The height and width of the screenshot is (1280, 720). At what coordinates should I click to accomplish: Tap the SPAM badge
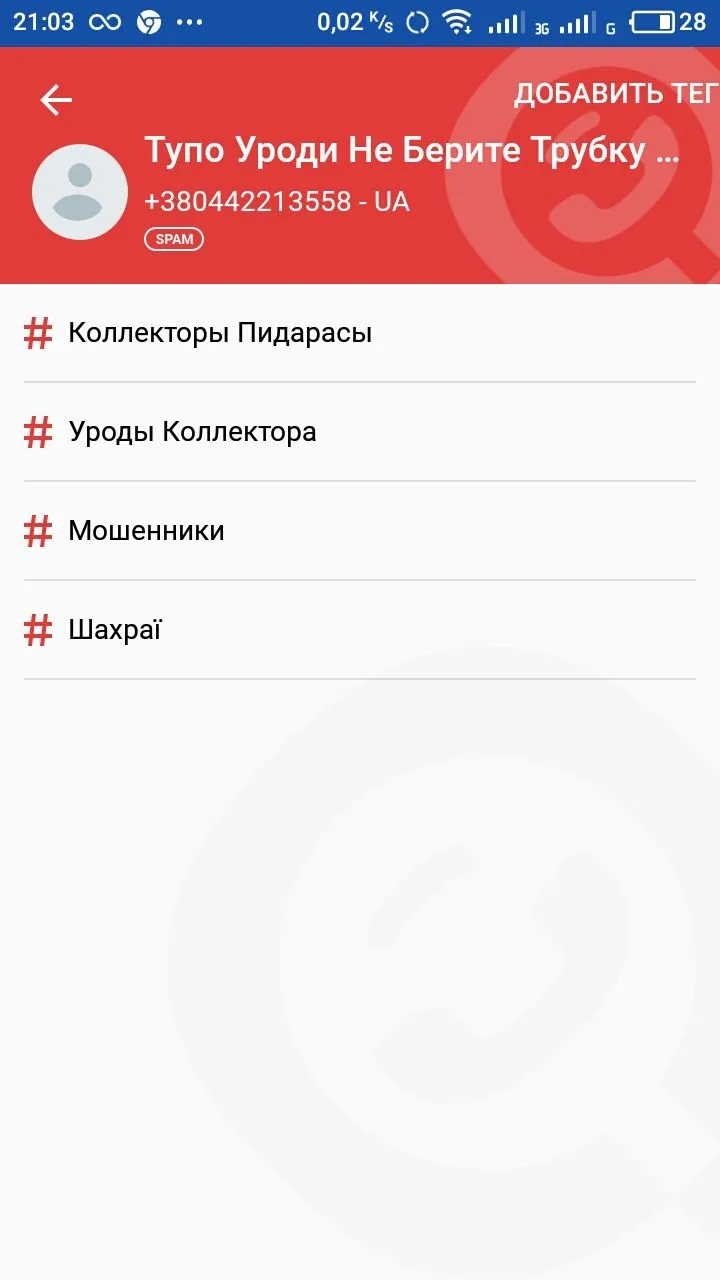coord(174,238)
